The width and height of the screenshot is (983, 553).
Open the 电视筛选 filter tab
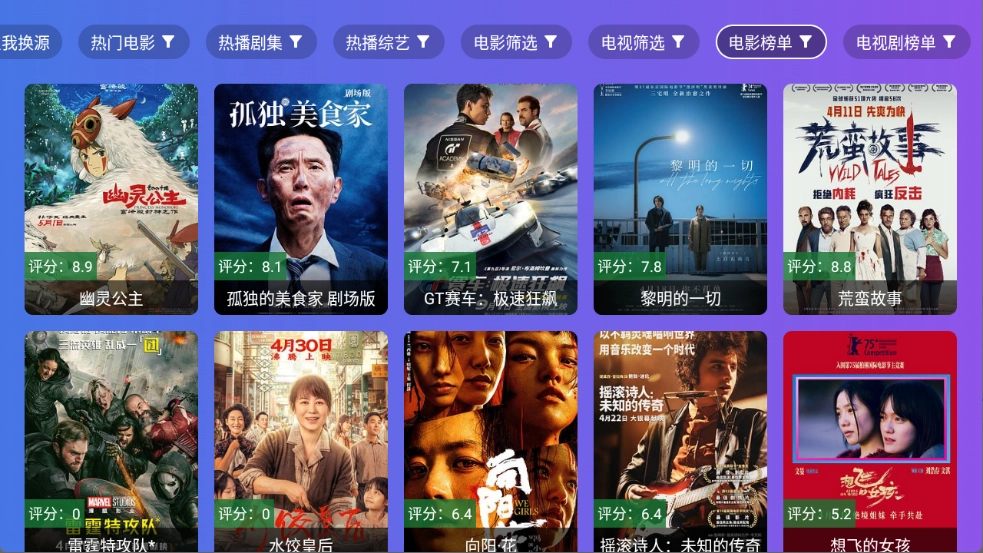pyautogui.click(x=643, y=43)
